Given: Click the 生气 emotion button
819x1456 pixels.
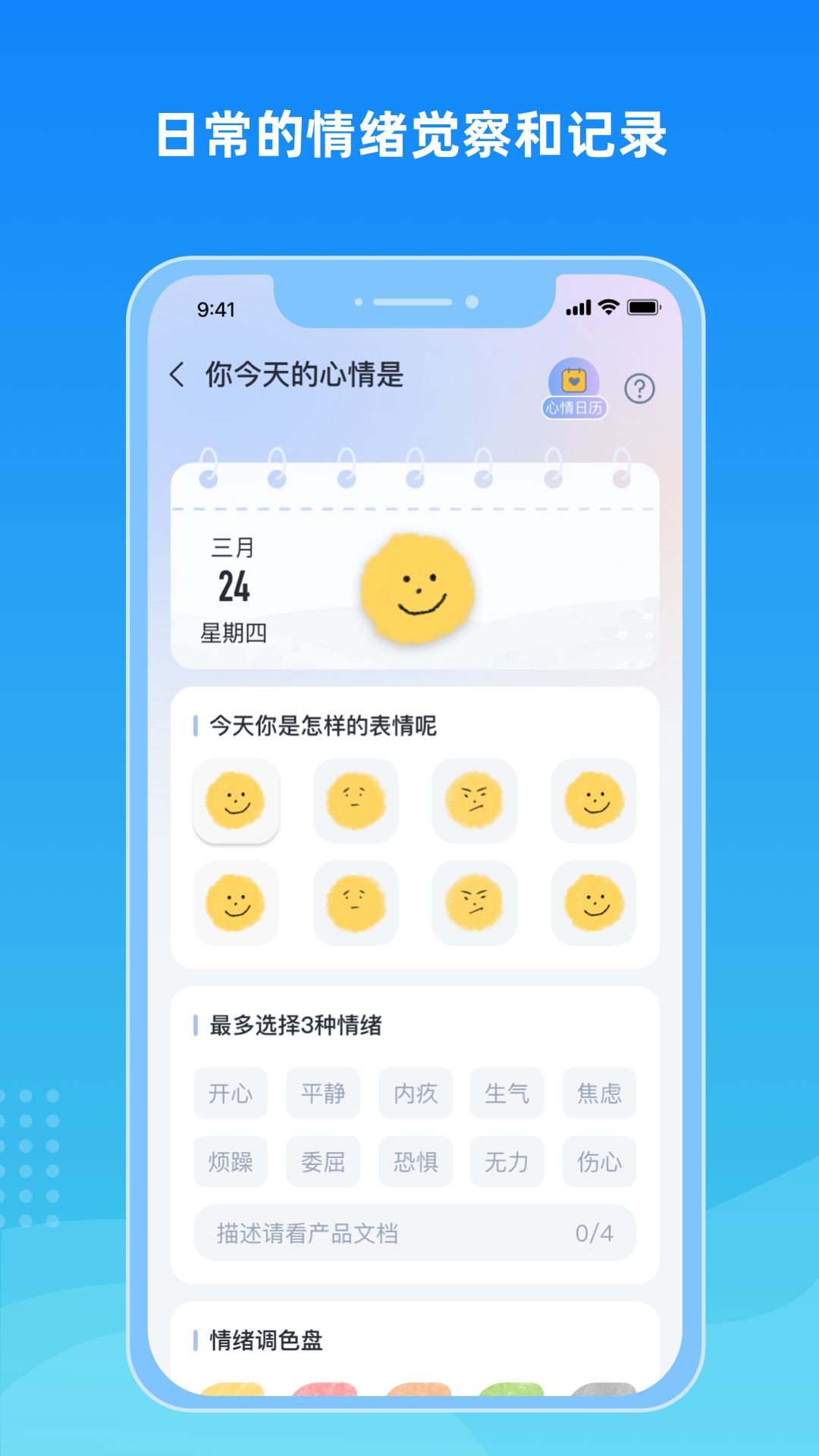Looking at the screenshot, I should (507, 1093).
